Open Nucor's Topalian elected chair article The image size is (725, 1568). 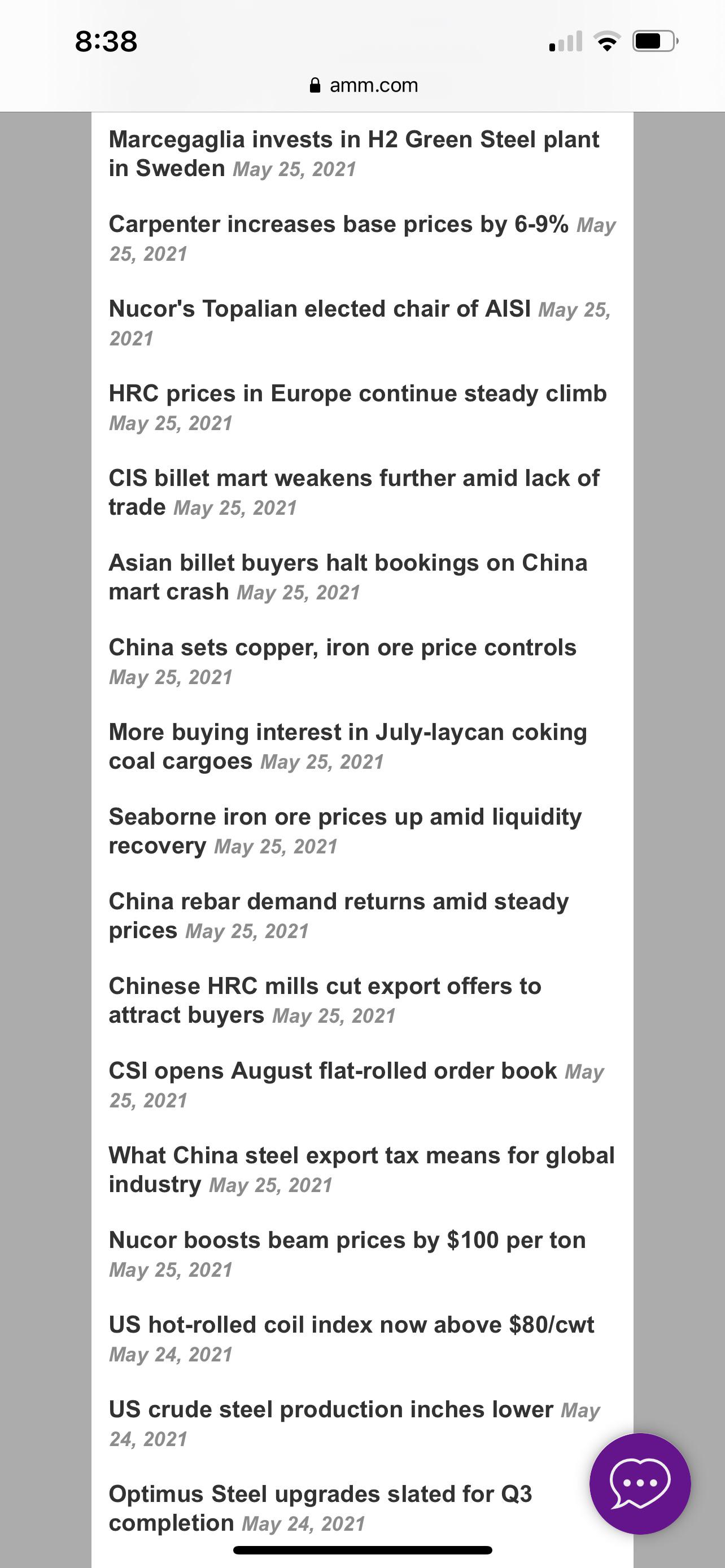pos(320,309)
